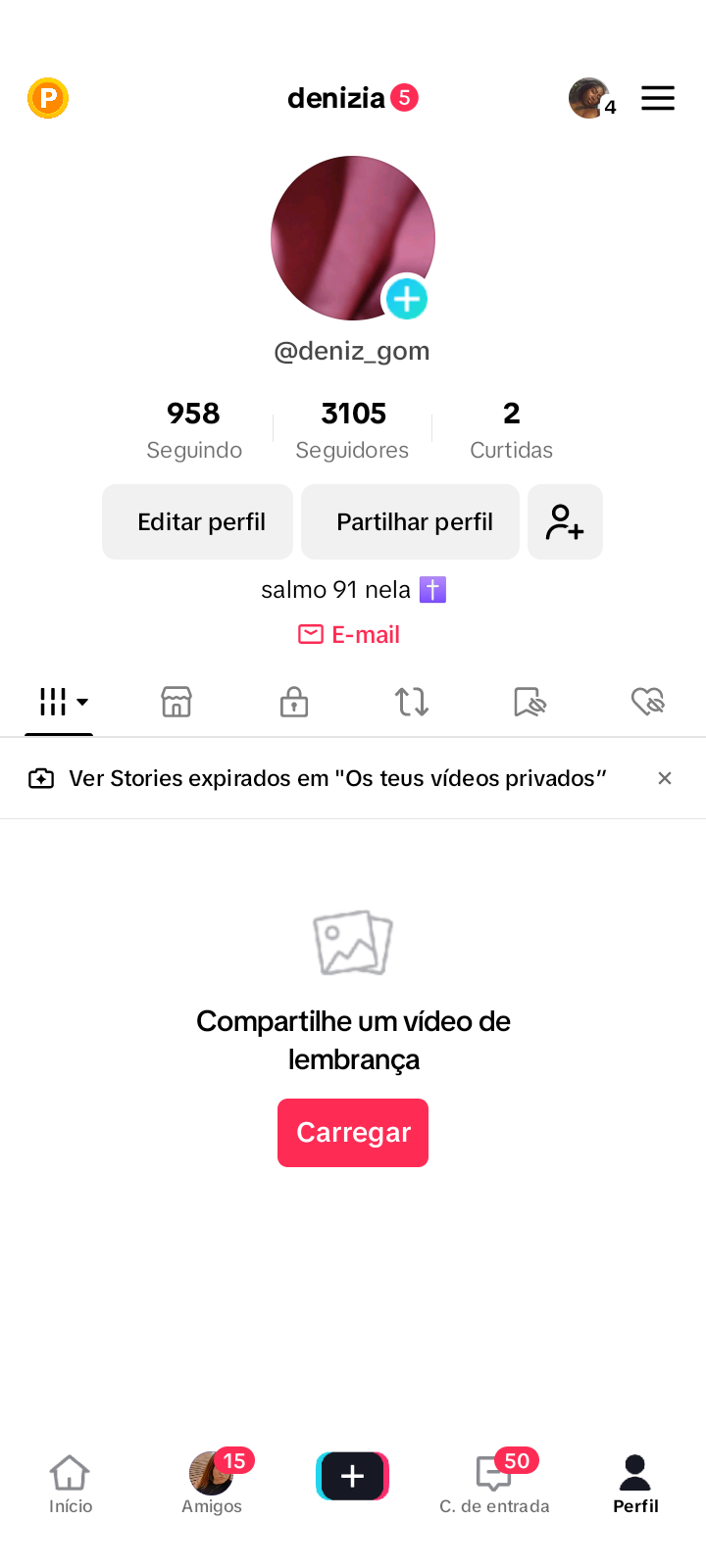Open the E-mail link
706x1568 pixels.
click(350, 635)
